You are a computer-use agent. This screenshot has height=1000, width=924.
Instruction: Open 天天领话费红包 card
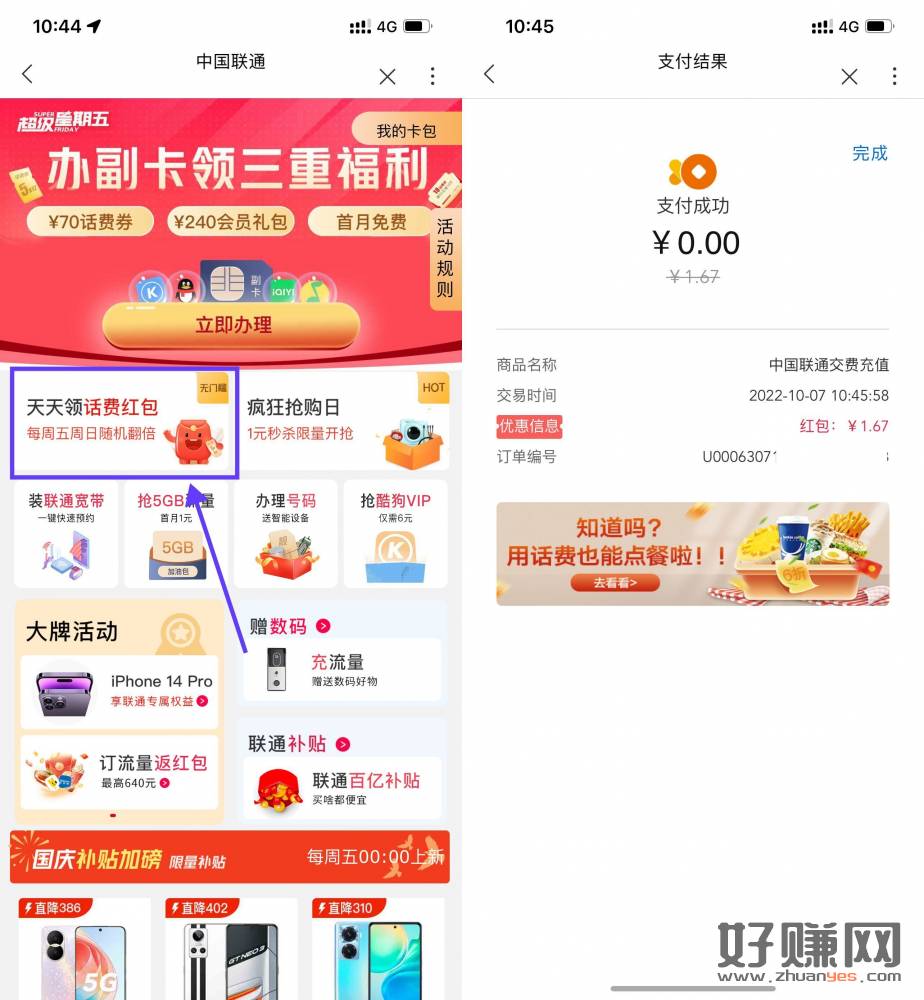point(125,421)
